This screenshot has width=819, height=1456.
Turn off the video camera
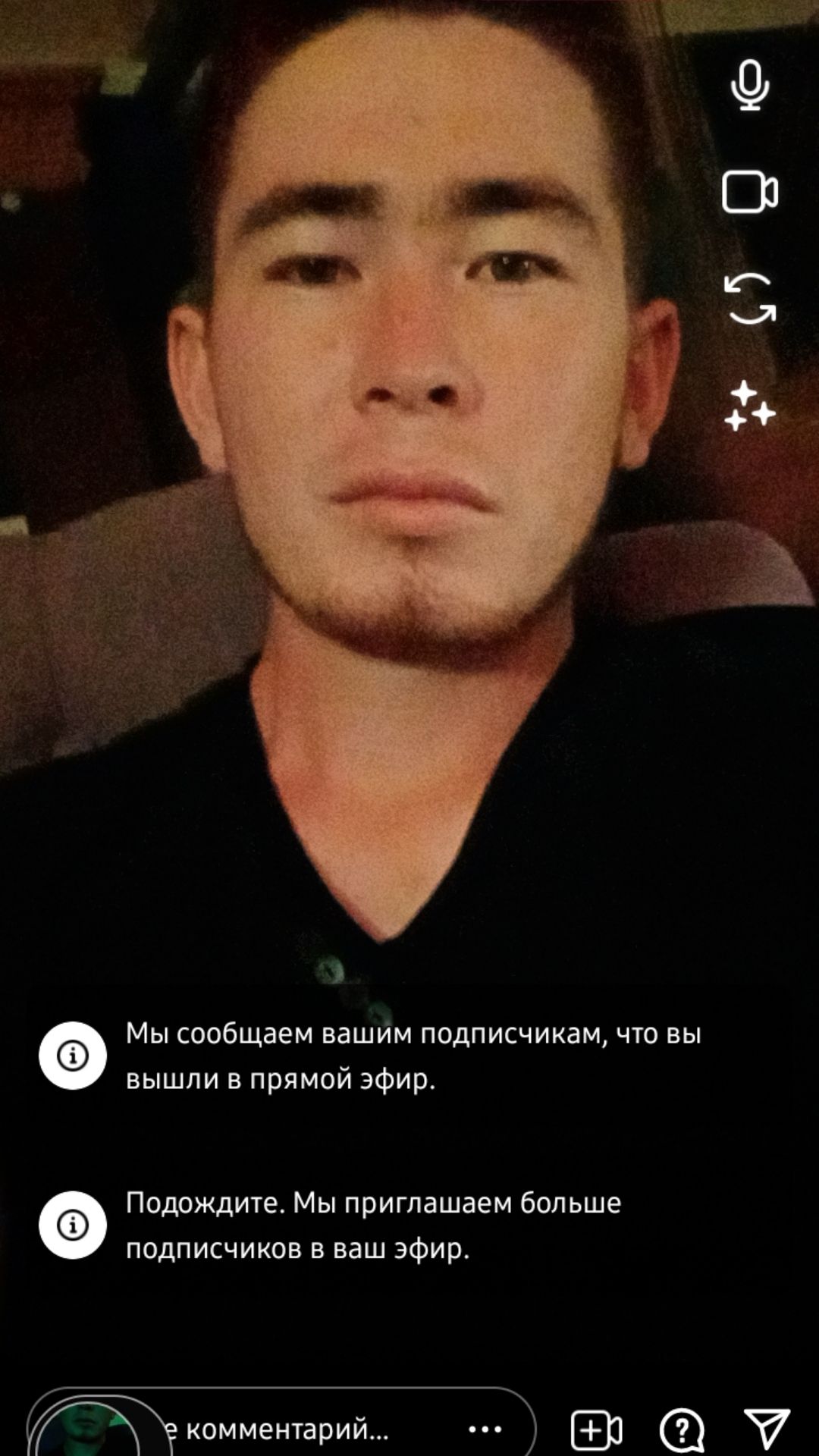tap(750, 192)
